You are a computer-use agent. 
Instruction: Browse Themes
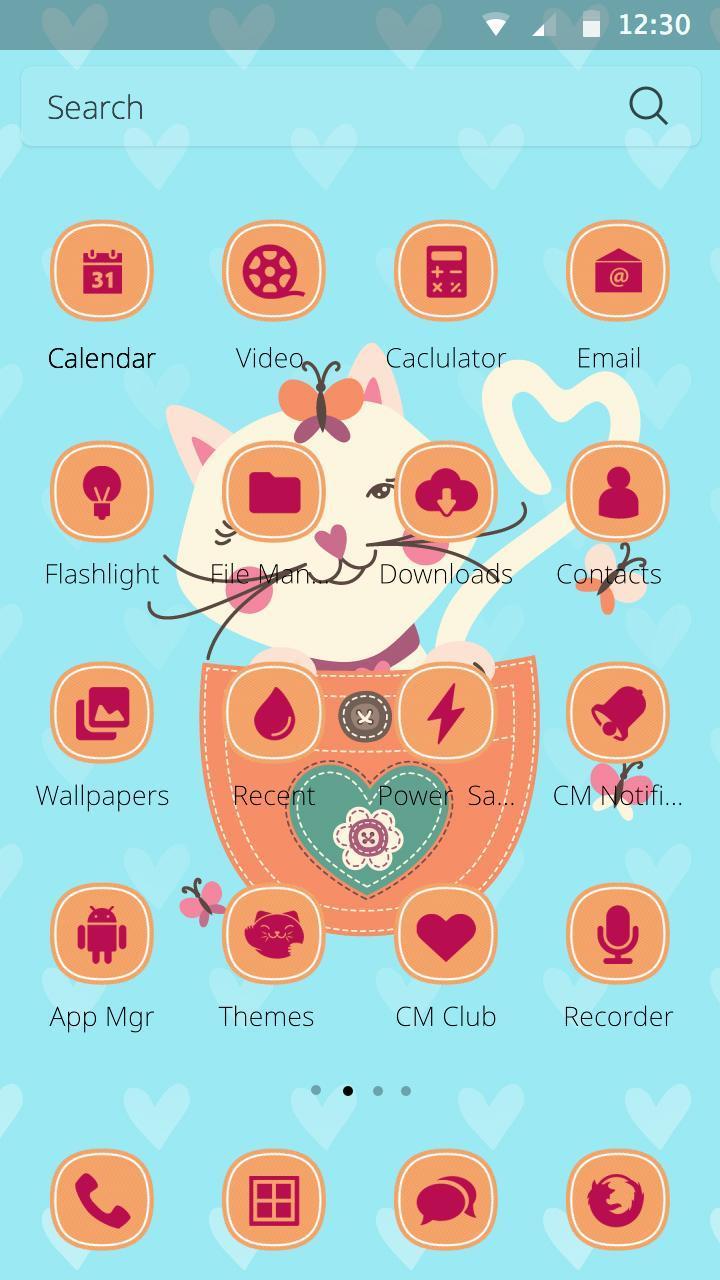pyautogui.click(x=273, y=933)
